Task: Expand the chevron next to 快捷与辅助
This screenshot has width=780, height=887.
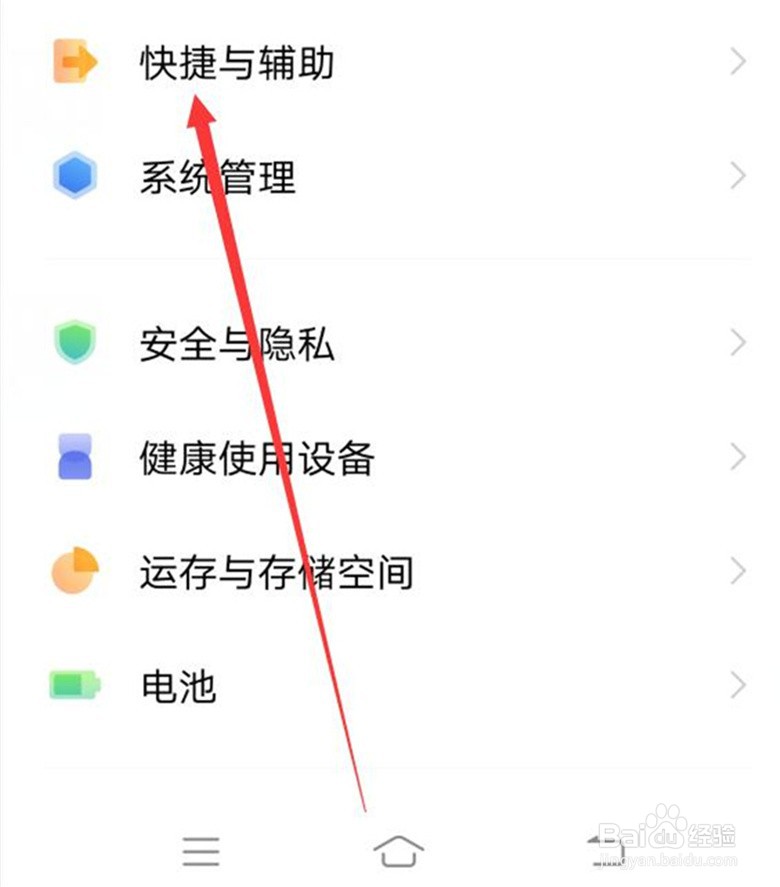Action: click(736, 62)
